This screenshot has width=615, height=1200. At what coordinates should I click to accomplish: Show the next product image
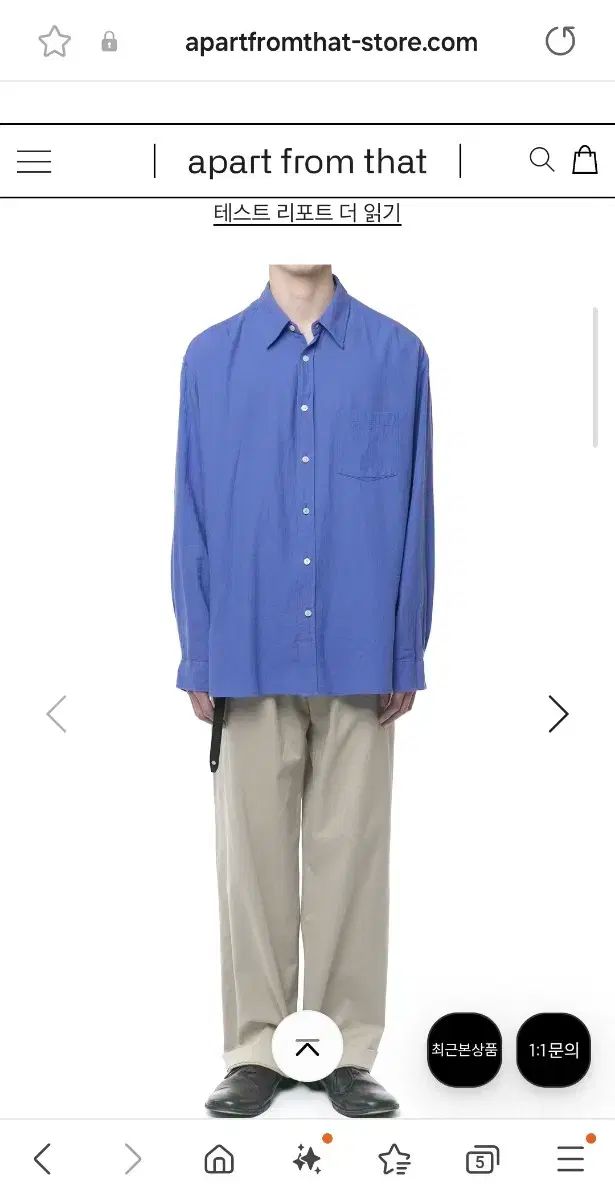pos(558,714)
